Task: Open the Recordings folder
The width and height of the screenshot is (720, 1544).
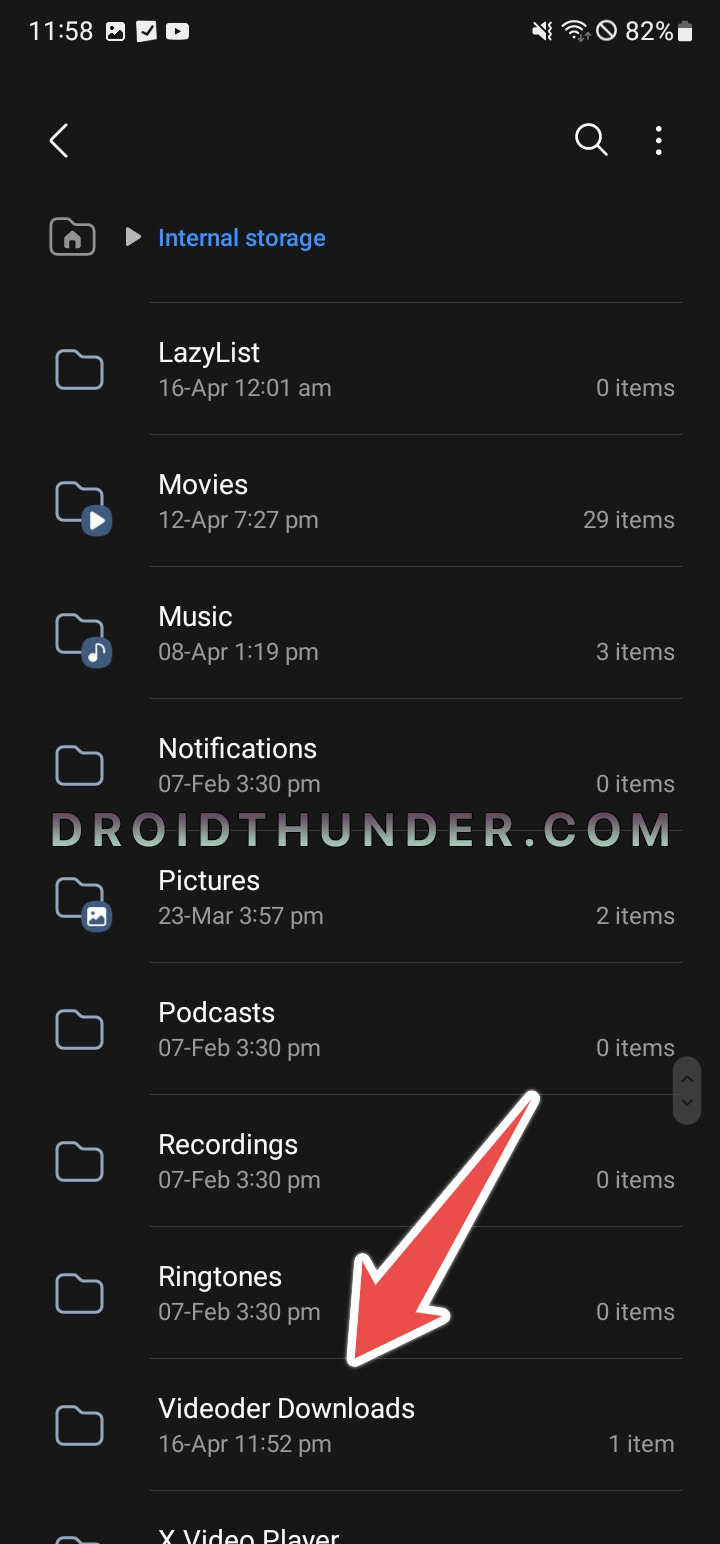Action: [x=360, y=1161]
